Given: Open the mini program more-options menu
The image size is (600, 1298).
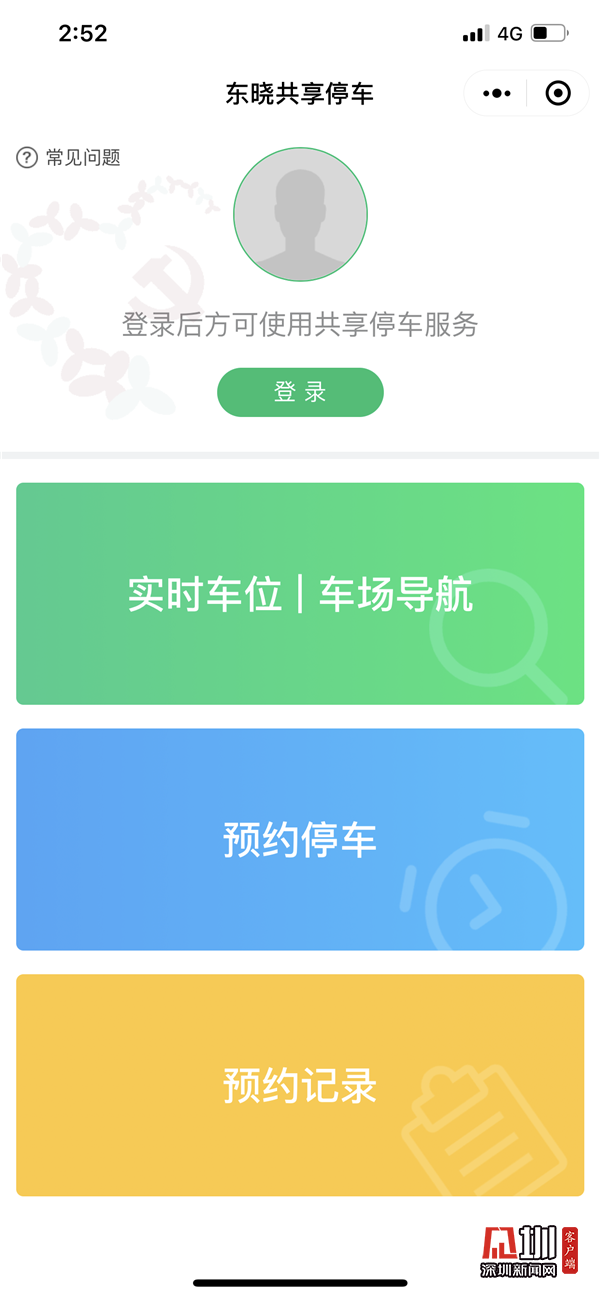Looking at the screenshot, I should [x=496, y=94].
